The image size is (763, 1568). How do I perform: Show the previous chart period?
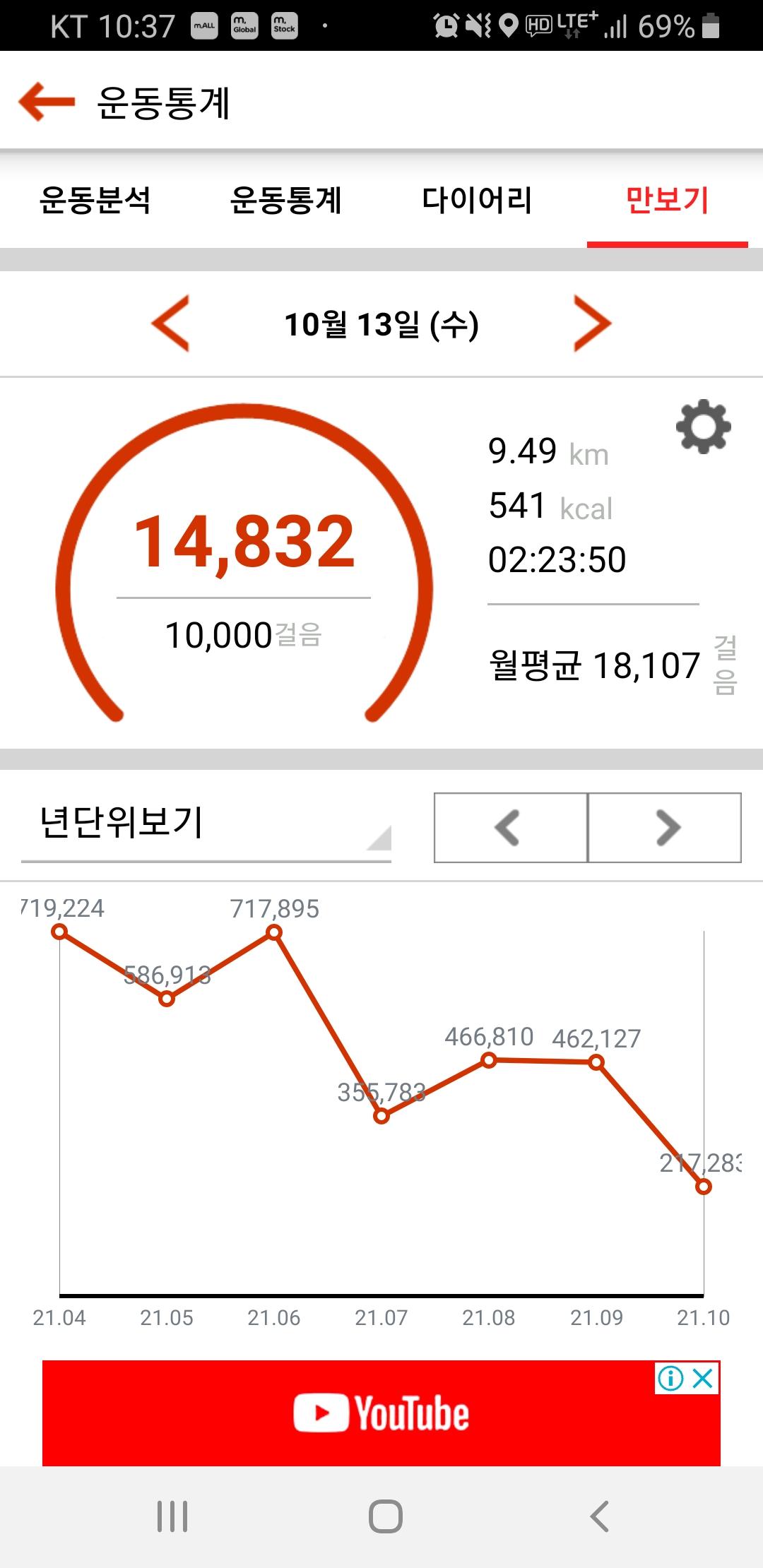tap(510, 828)
